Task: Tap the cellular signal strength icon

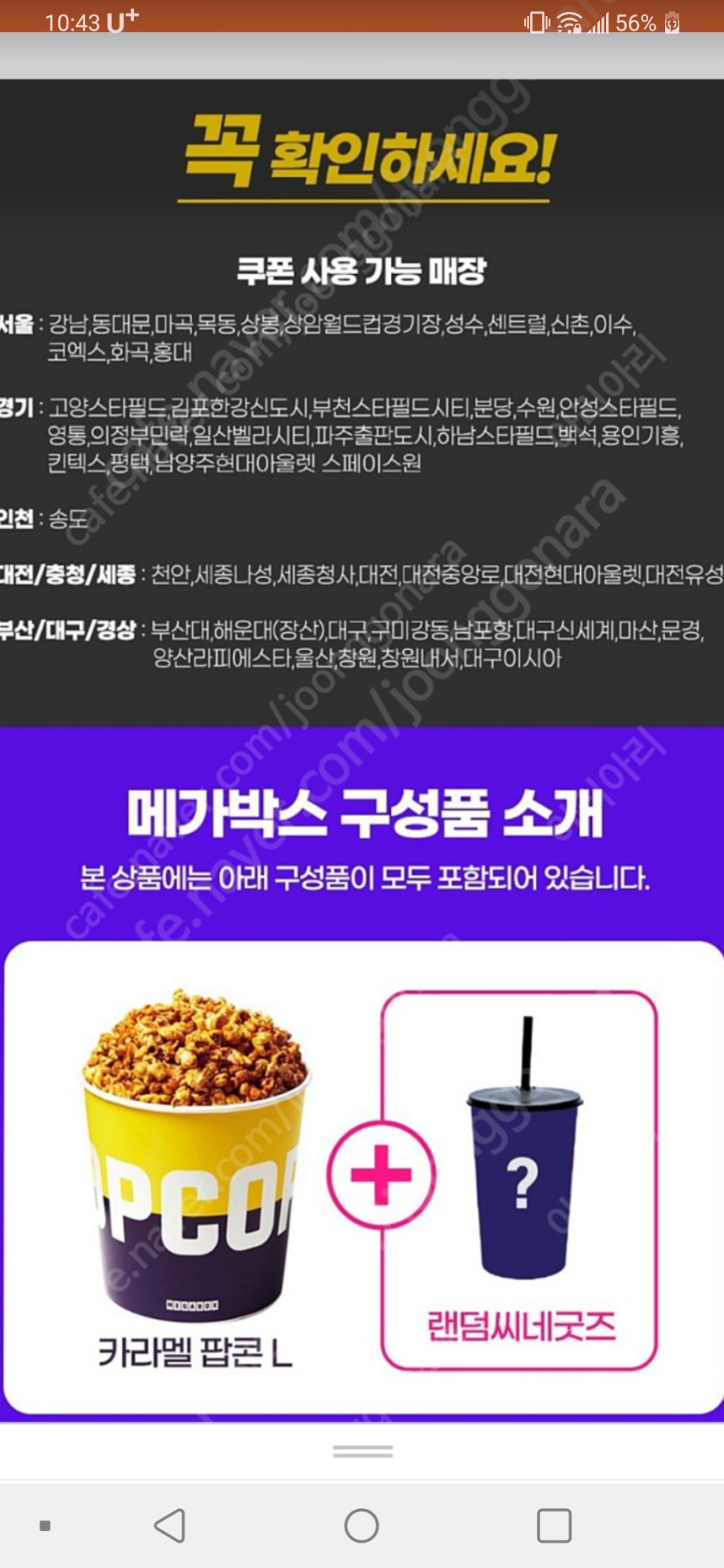Action: [x=599, y=21]
